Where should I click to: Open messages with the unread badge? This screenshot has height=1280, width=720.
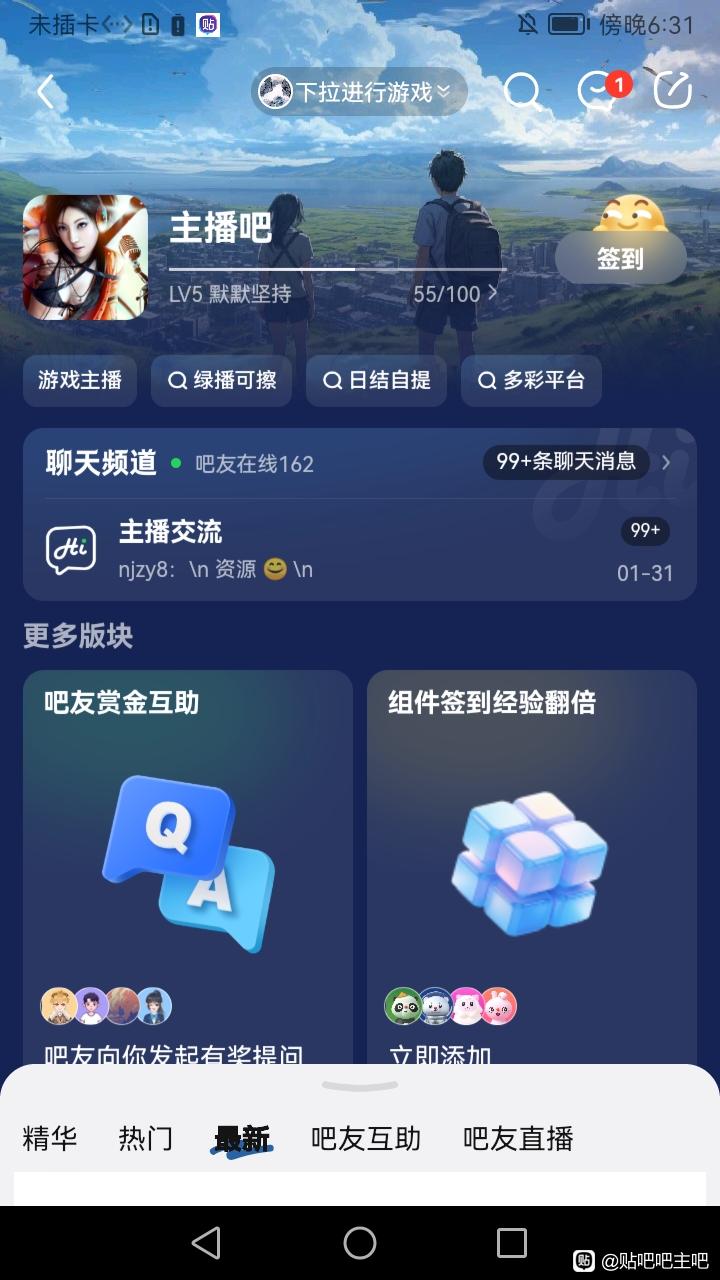click(598, 92)
